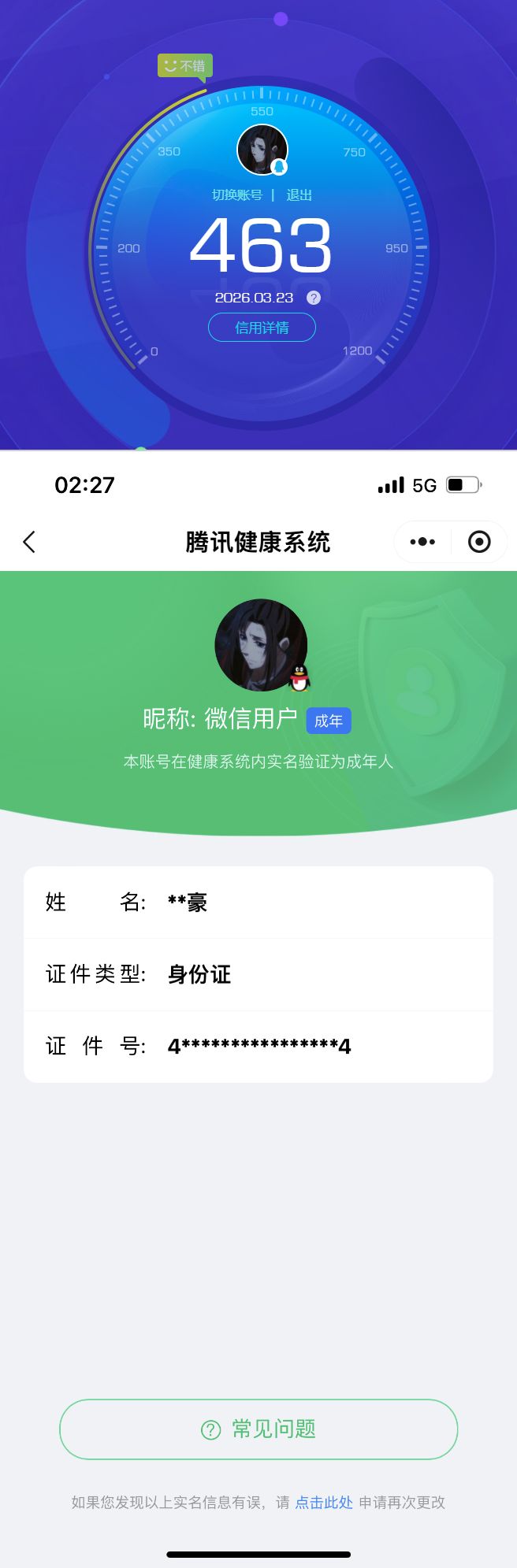The image size is (517, 1568).
Task: Tap the 点击此处 link to request changes
Action: tap(324, 1503)
